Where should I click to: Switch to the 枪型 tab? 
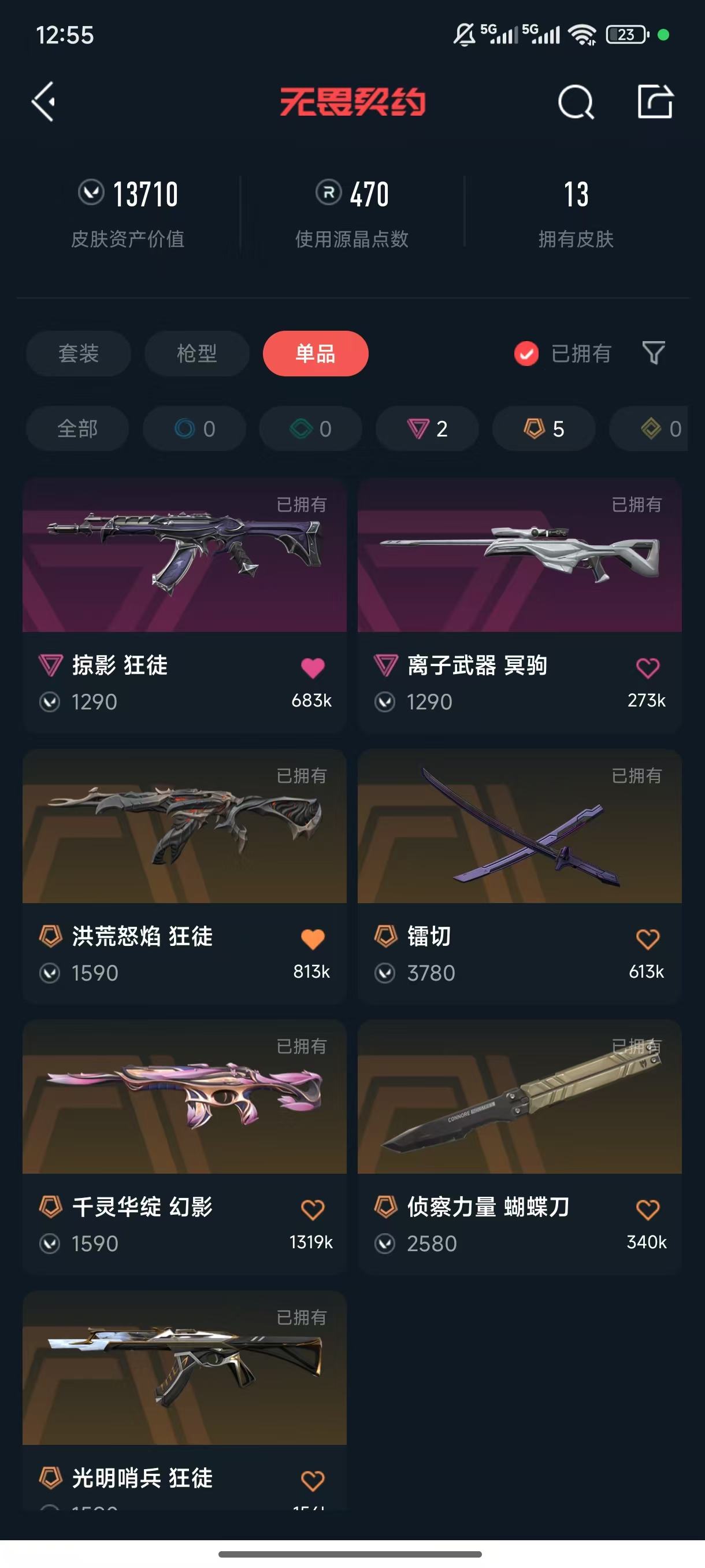tap(196, 353)
